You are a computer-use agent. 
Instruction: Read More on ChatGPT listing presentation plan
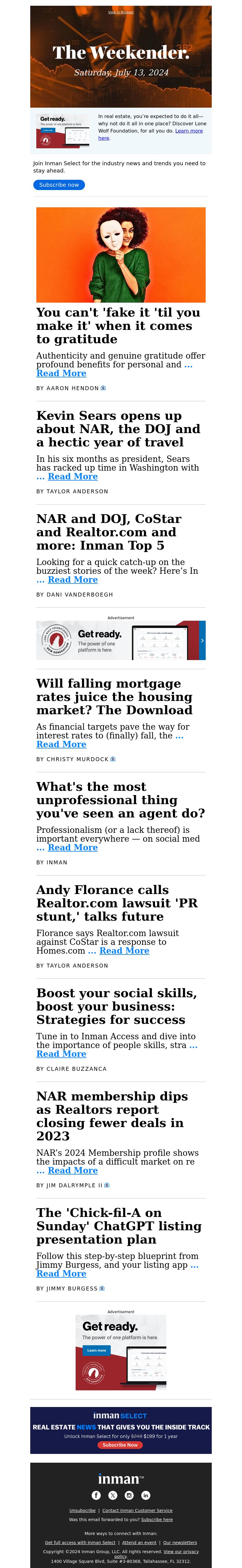61,1274
